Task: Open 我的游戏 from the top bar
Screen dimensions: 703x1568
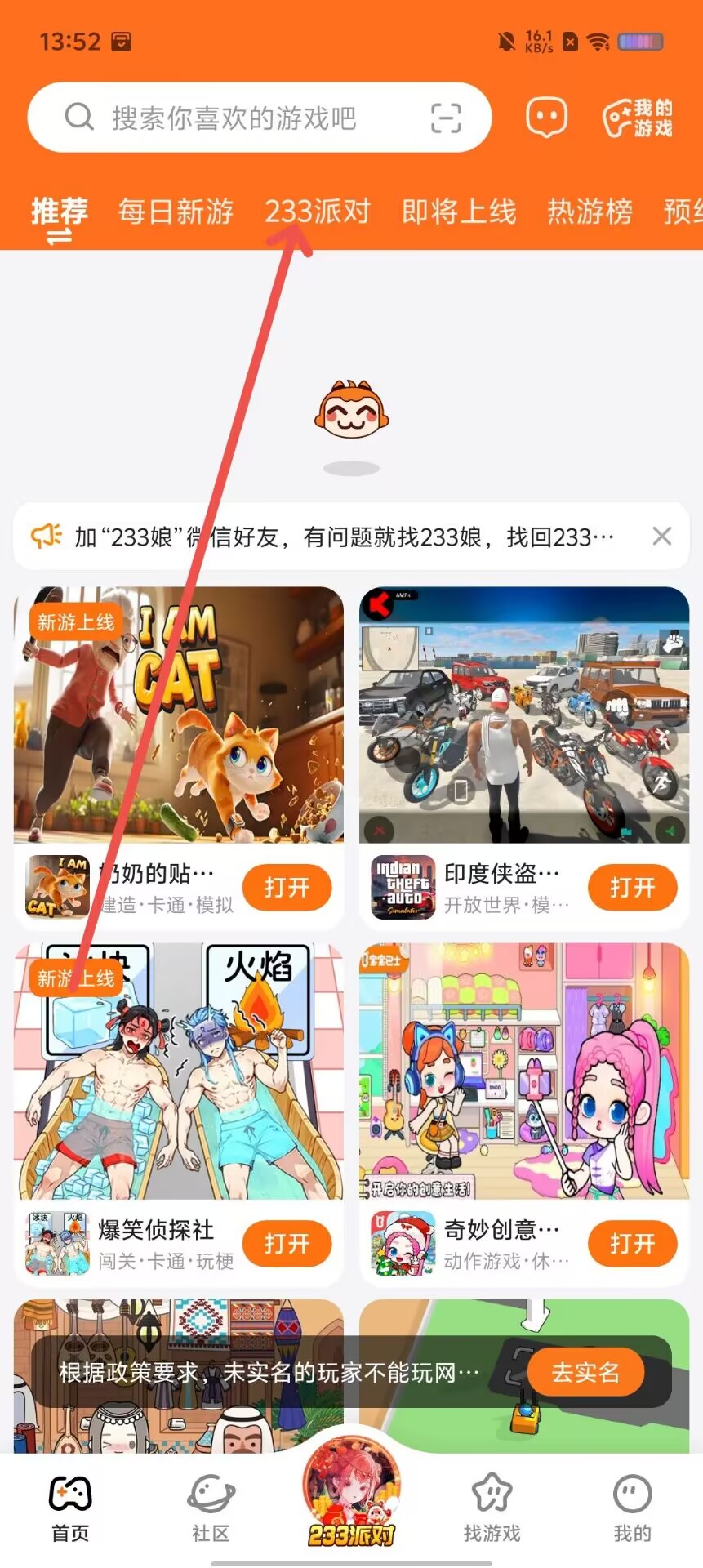Action: [638, 118]
